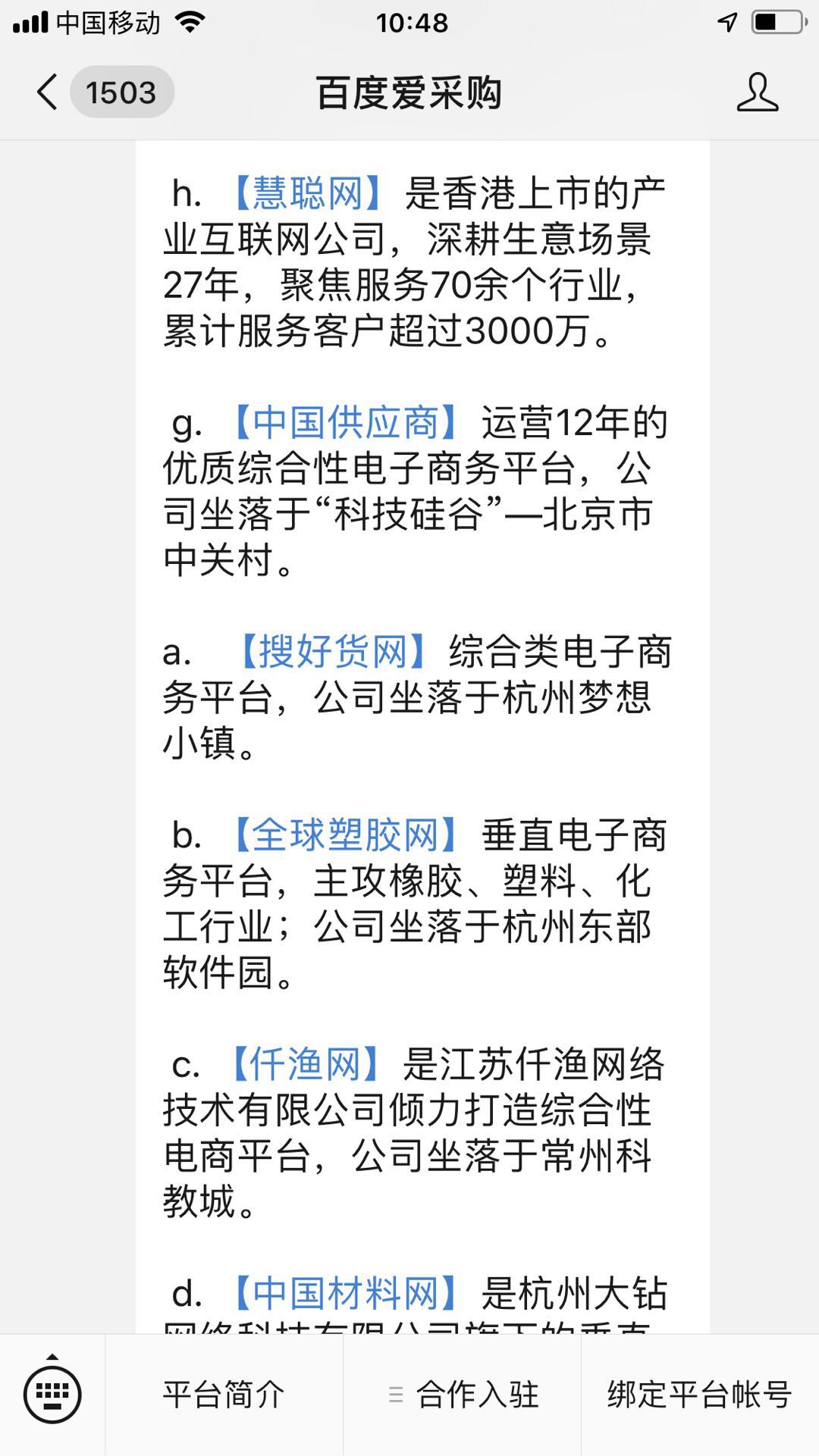
Task: Switch to keyboard input mode
Action: (52, 1393)
